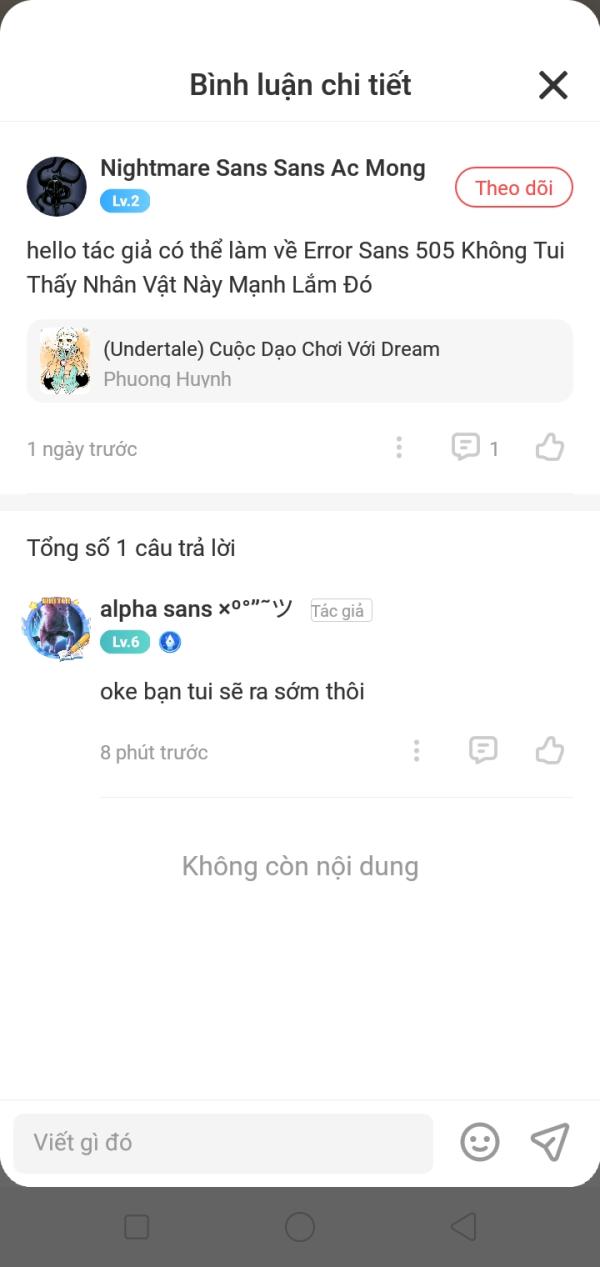
Task: Like alpha sans's reply
Action: 550,750
